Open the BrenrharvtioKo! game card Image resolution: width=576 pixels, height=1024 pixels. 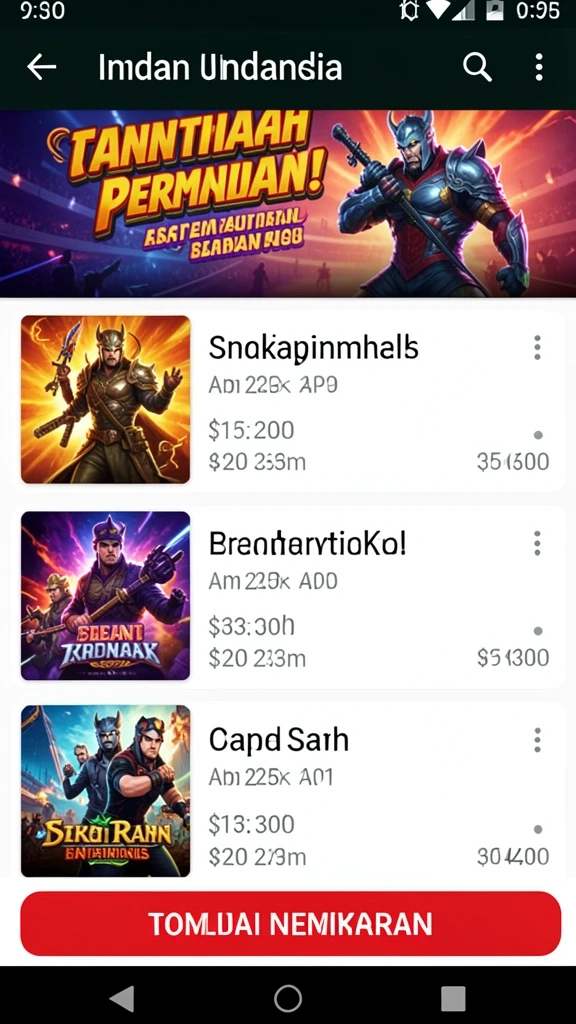288,596
